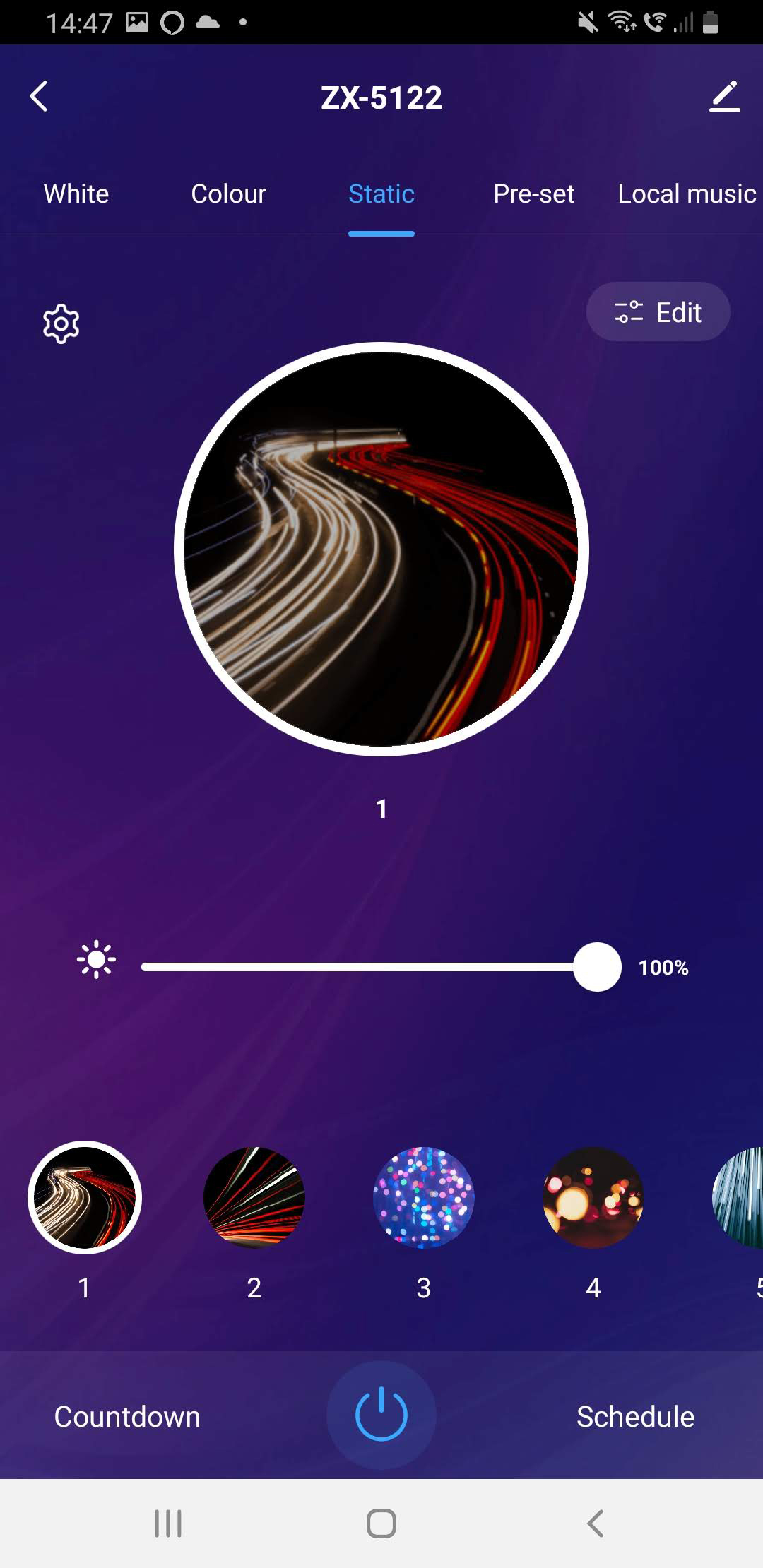Switch to the Colour tab
This screenshot has width=763, height=1568.
coord(228,194)
